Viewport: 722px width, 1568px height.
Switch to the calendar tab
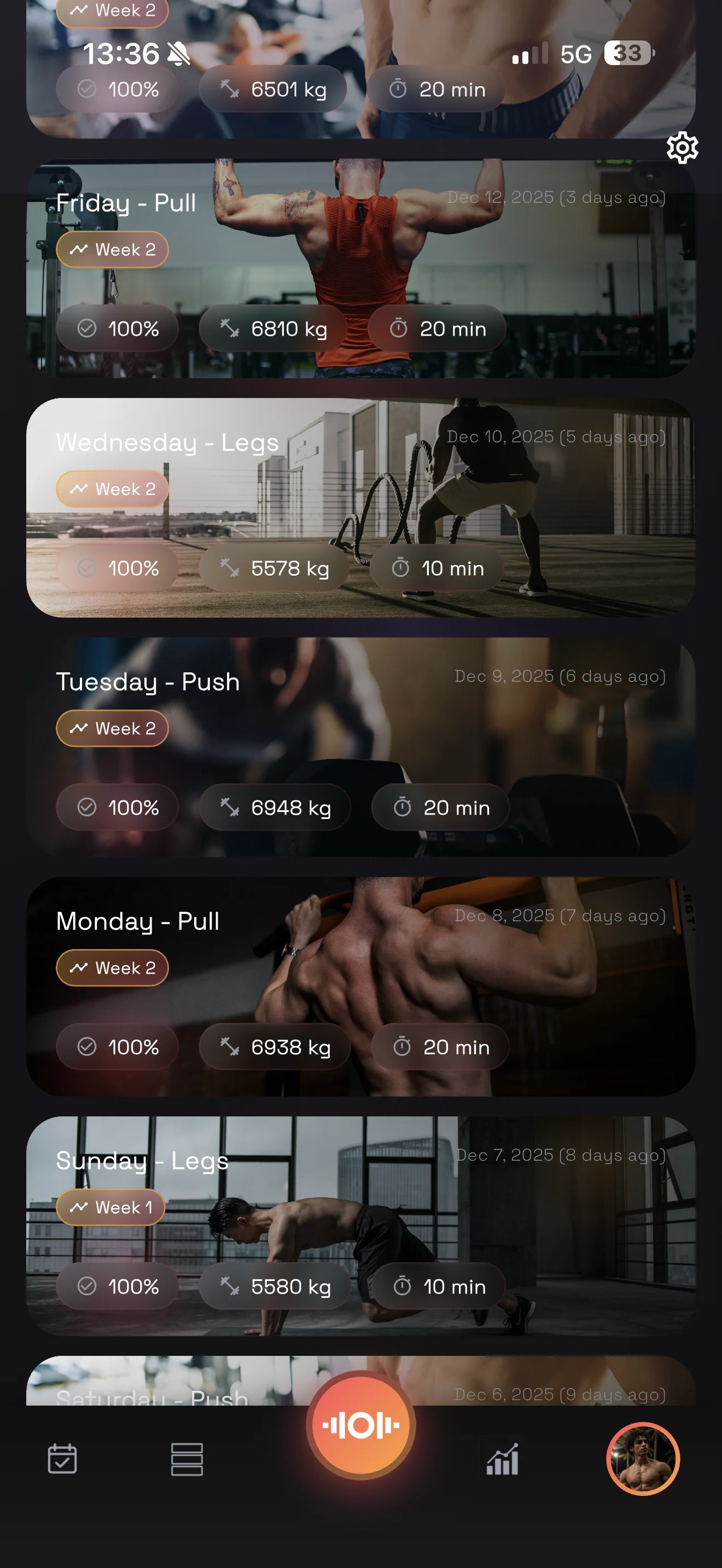point(62,1459)
